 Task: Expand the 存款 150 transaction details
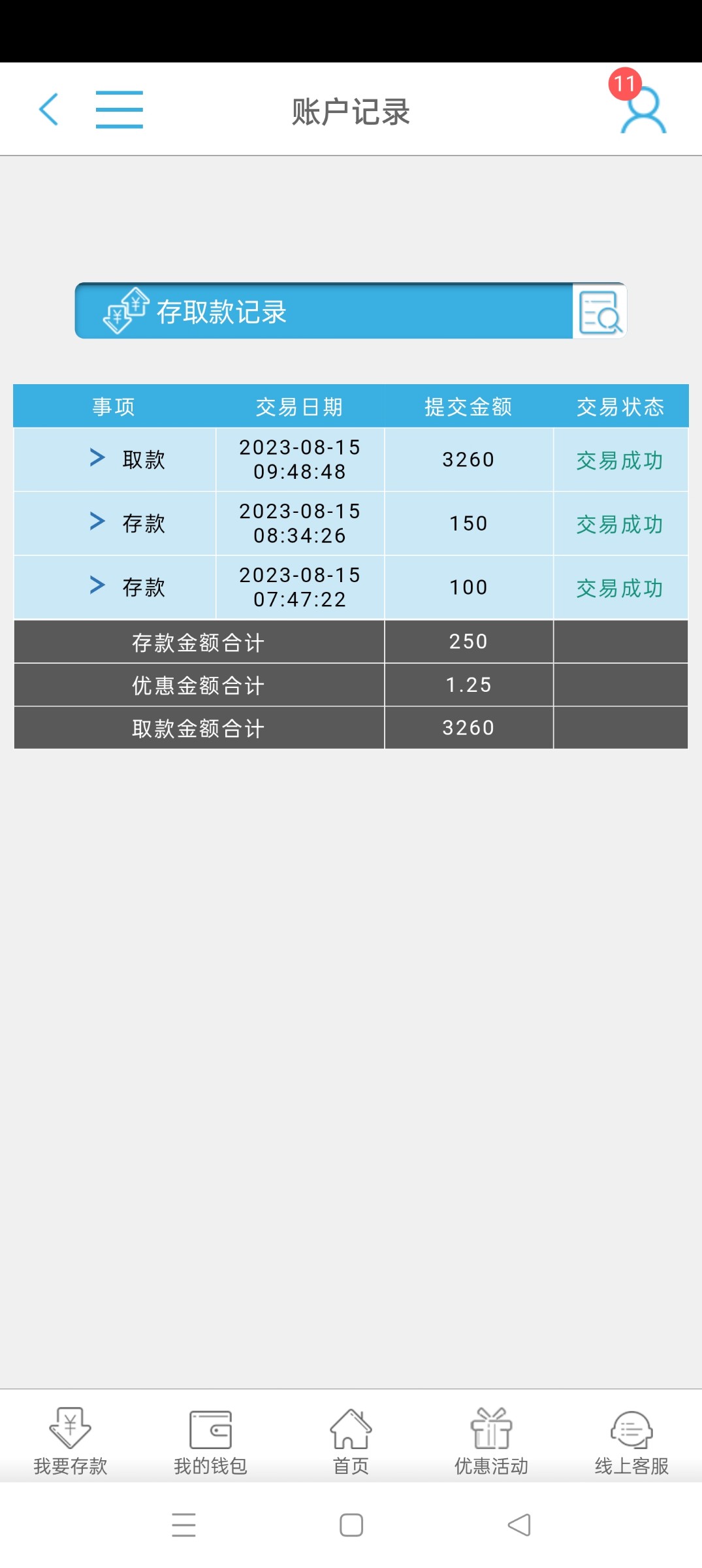pos(96,521)
